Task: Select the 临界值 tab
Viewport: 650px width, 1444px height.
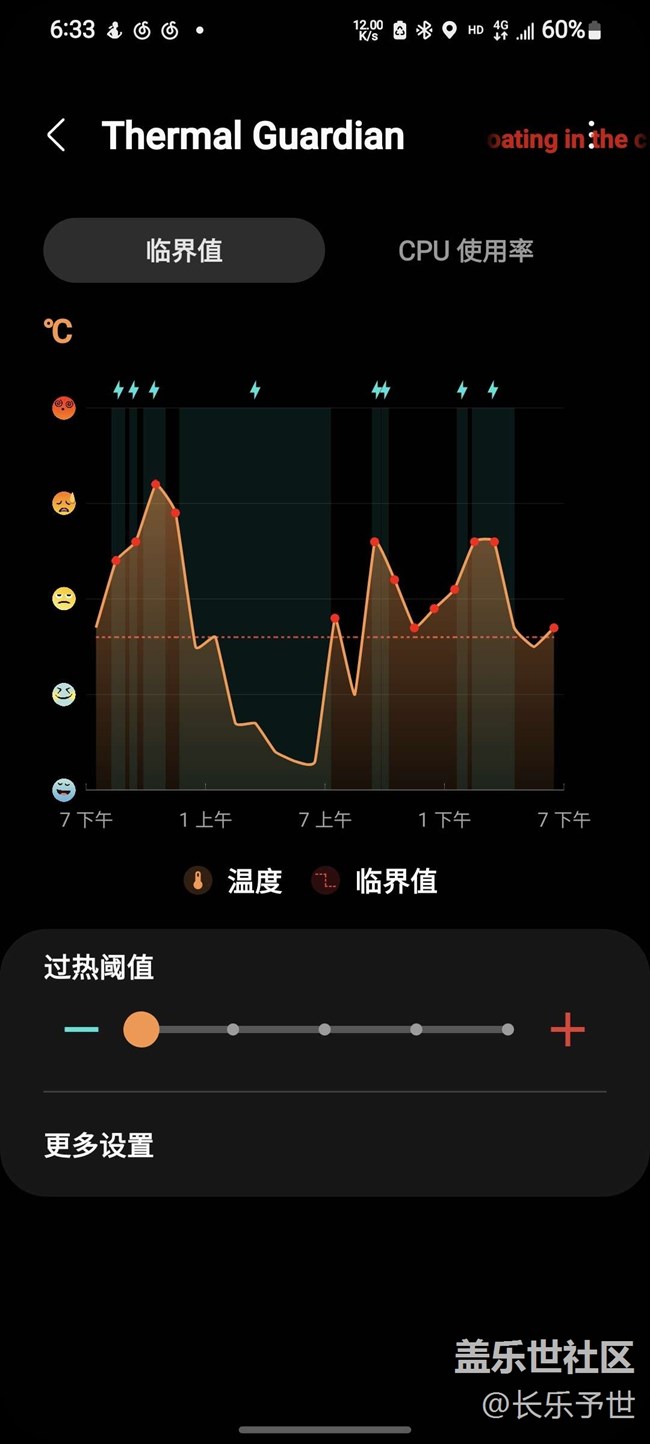Action: click(184, 250)
